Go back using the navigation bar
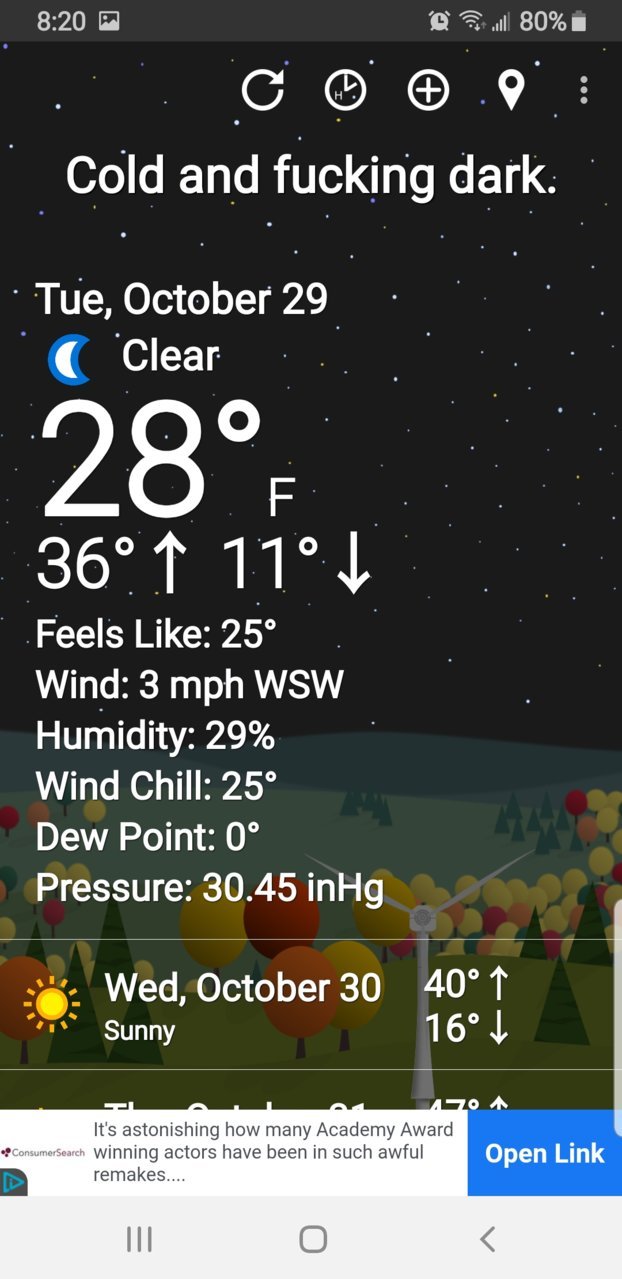622x1279 pixels. 487,1239
